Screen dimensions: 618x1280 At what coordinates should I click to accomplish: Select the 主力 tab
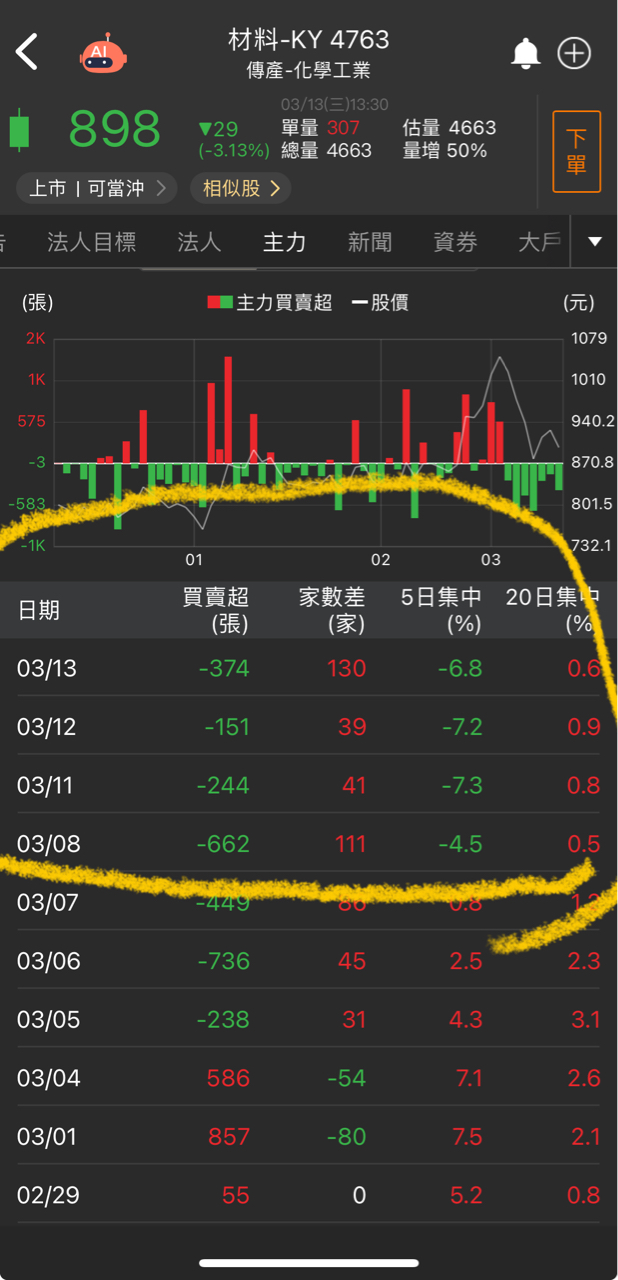(284, 242)
